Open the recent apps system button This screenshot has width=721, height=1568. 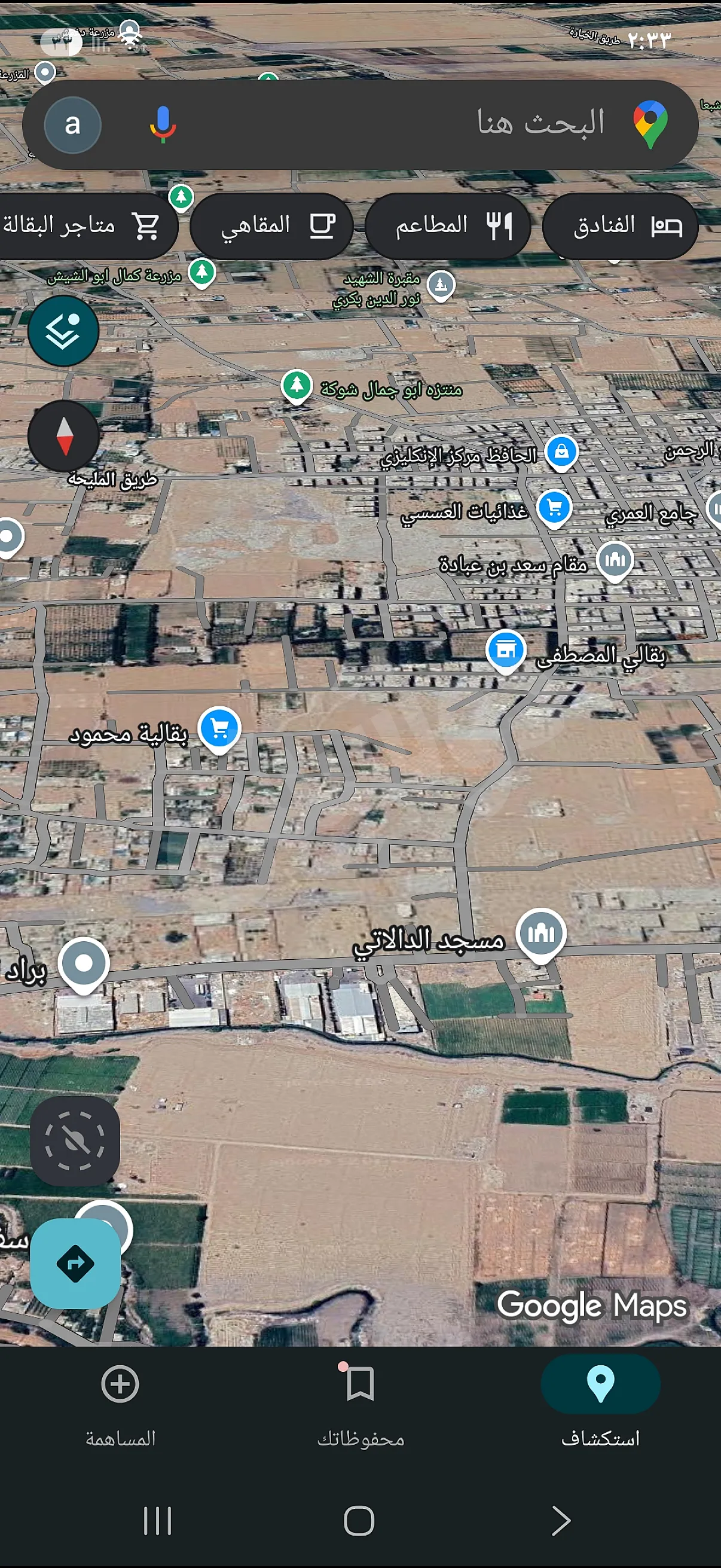(158, 1521)
